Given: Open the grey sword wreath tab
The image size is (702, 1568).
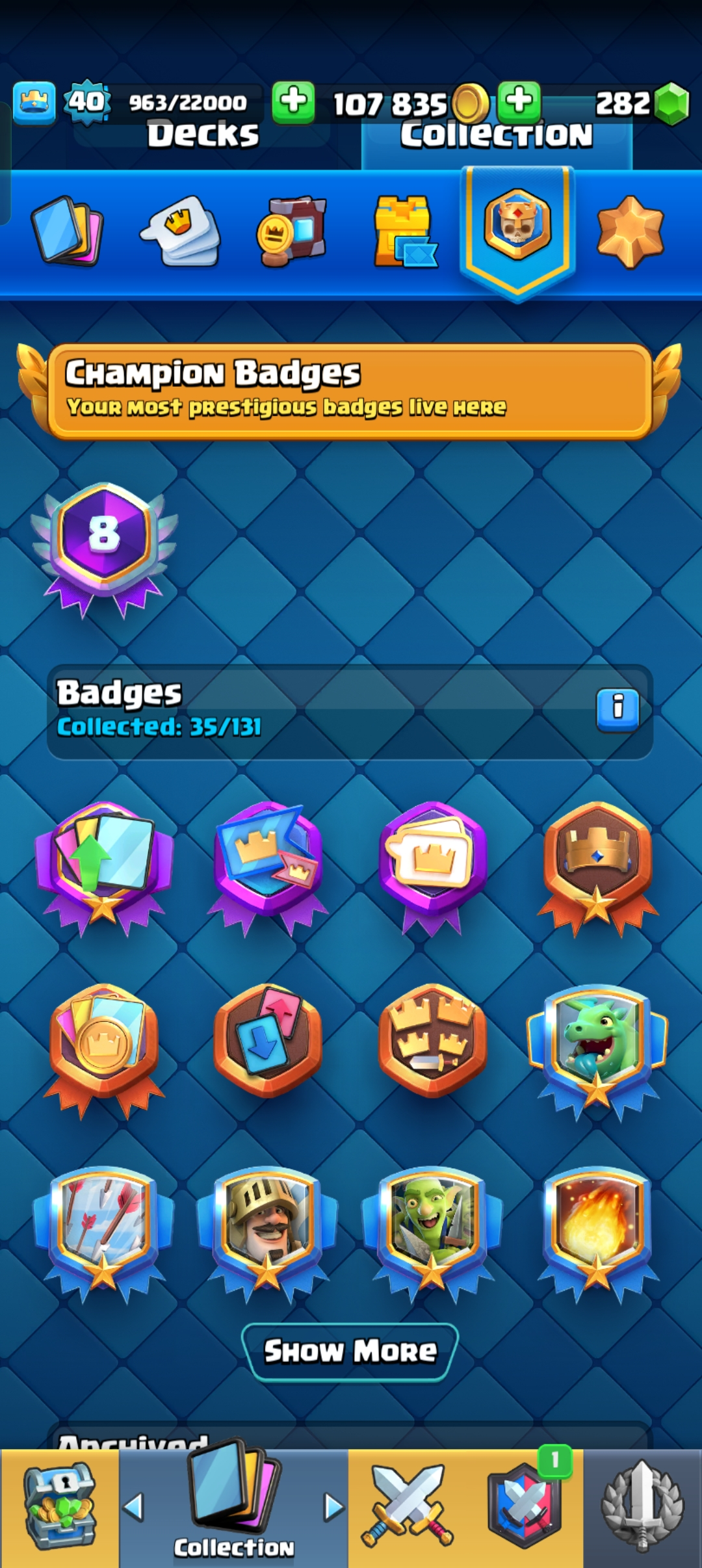Looking at the screenshot, I should [x=642, y=1508].
